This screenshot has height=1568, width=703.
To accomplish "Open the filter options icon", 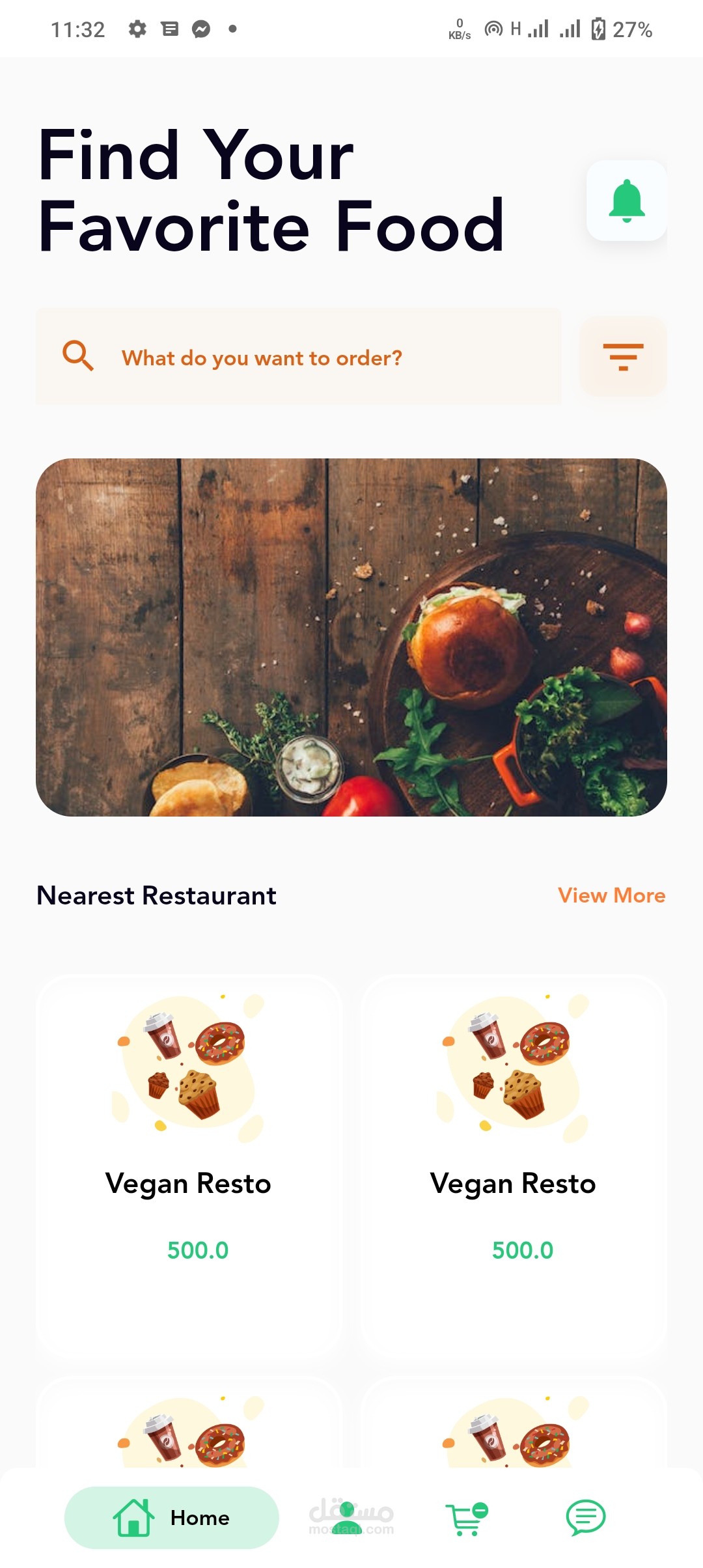I will coord(622,356).
